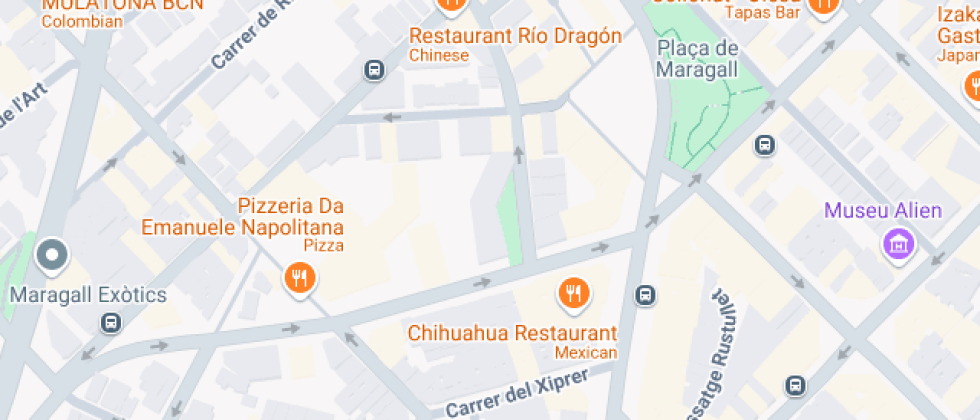
Task: Open the bus stop beside Chihuahua Restaurant
Action: (646, 295)
